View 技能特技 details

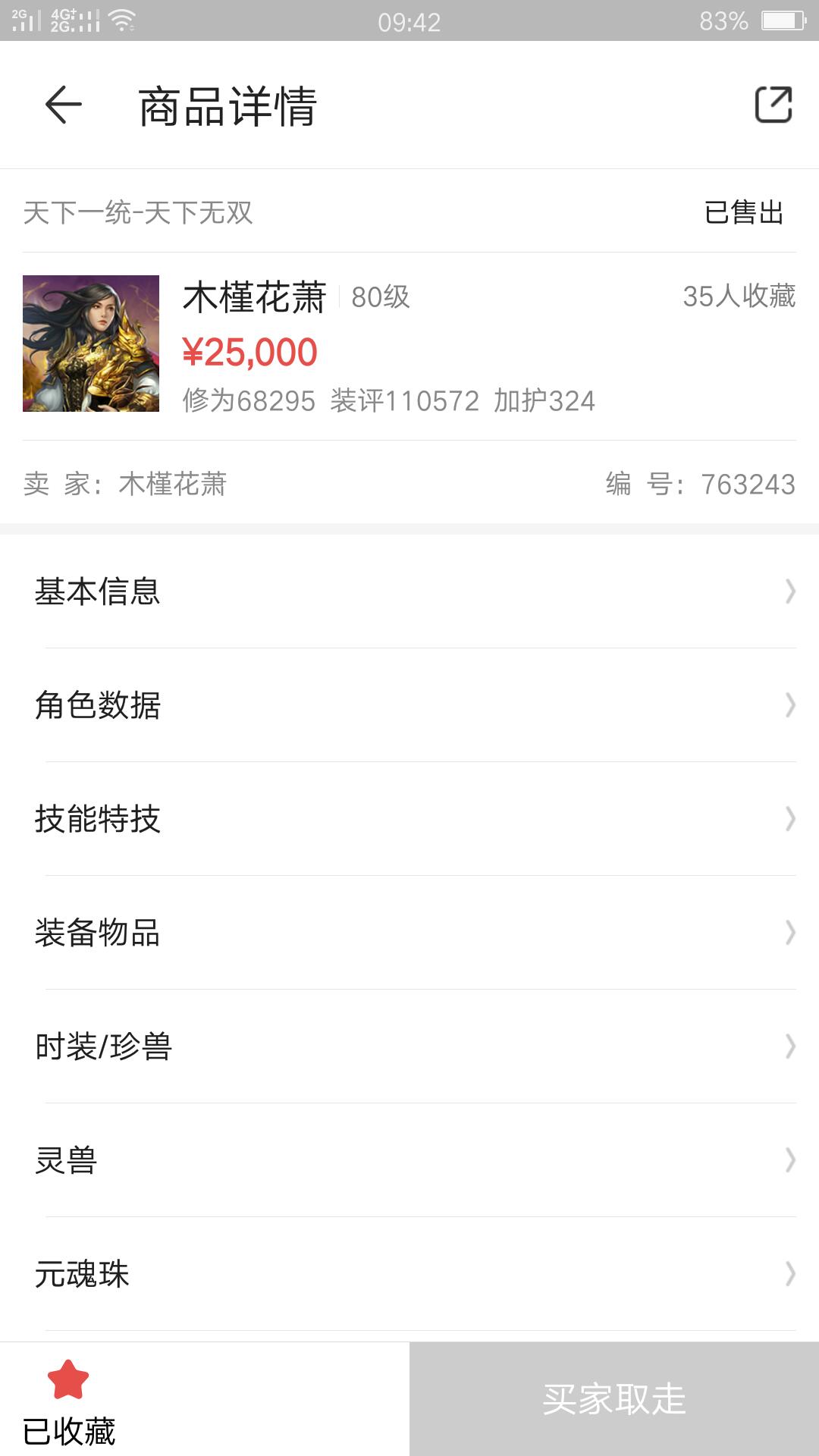409,819
